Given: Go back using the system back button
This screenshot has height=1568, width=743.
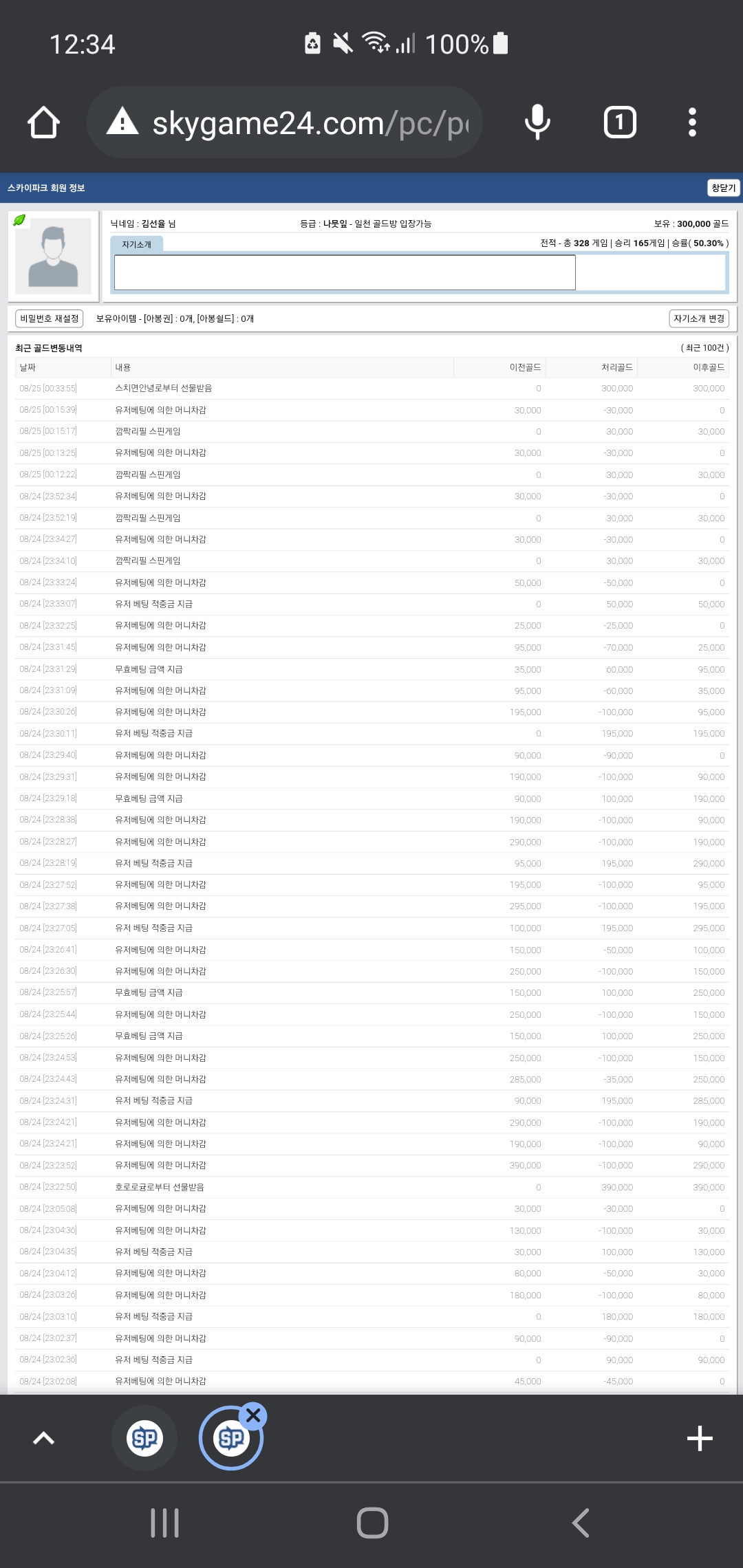Looking at the screenshot, I should pos(580,1523).
